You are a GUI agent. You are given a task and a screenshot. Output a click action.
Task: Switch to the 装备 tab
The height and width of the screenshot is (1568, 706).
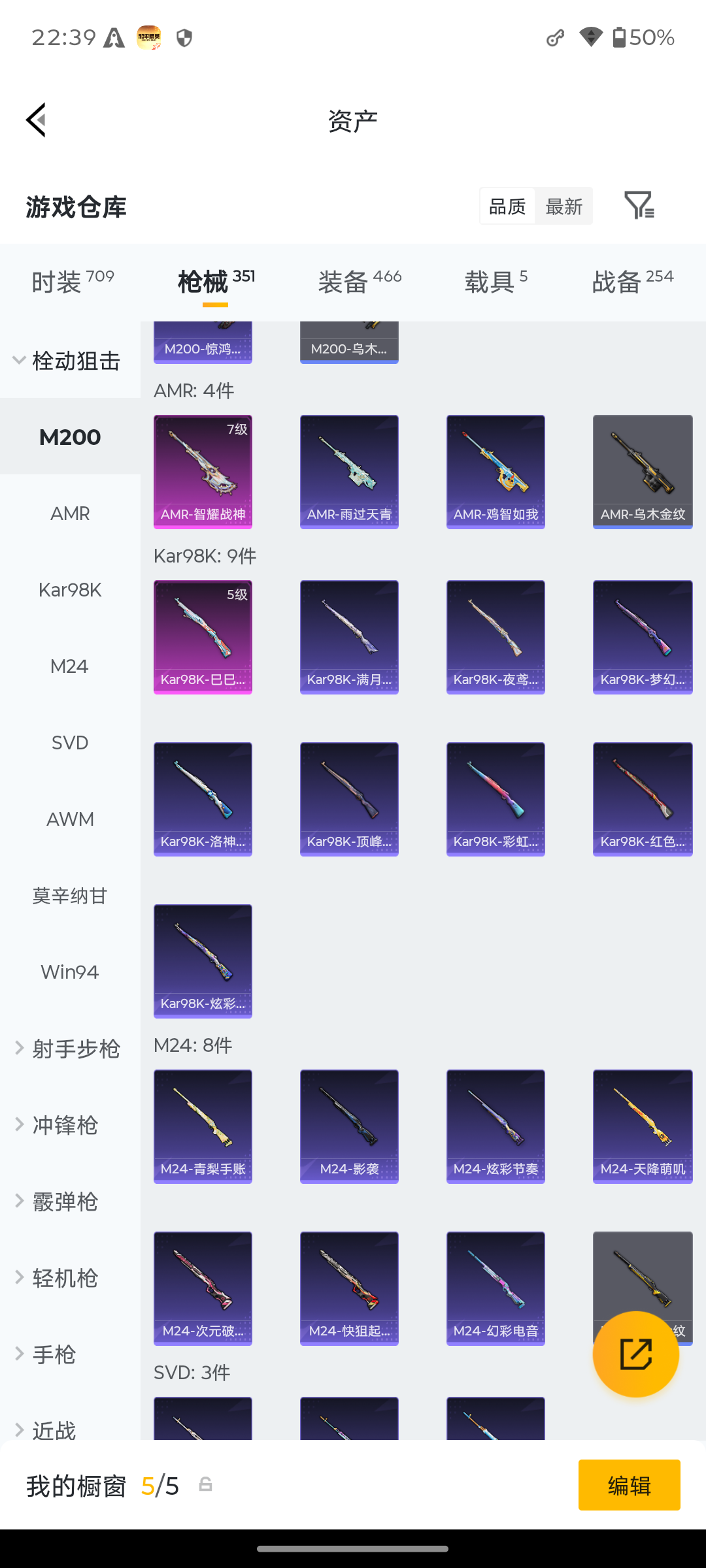360,282
